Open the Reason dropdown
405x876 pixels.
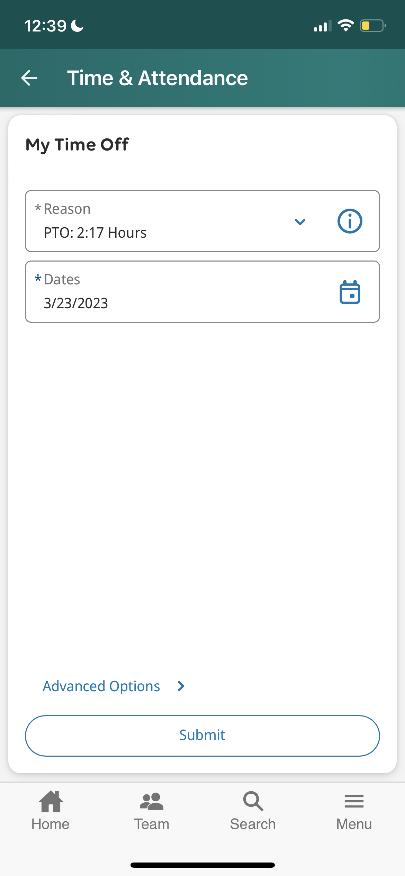300,222
